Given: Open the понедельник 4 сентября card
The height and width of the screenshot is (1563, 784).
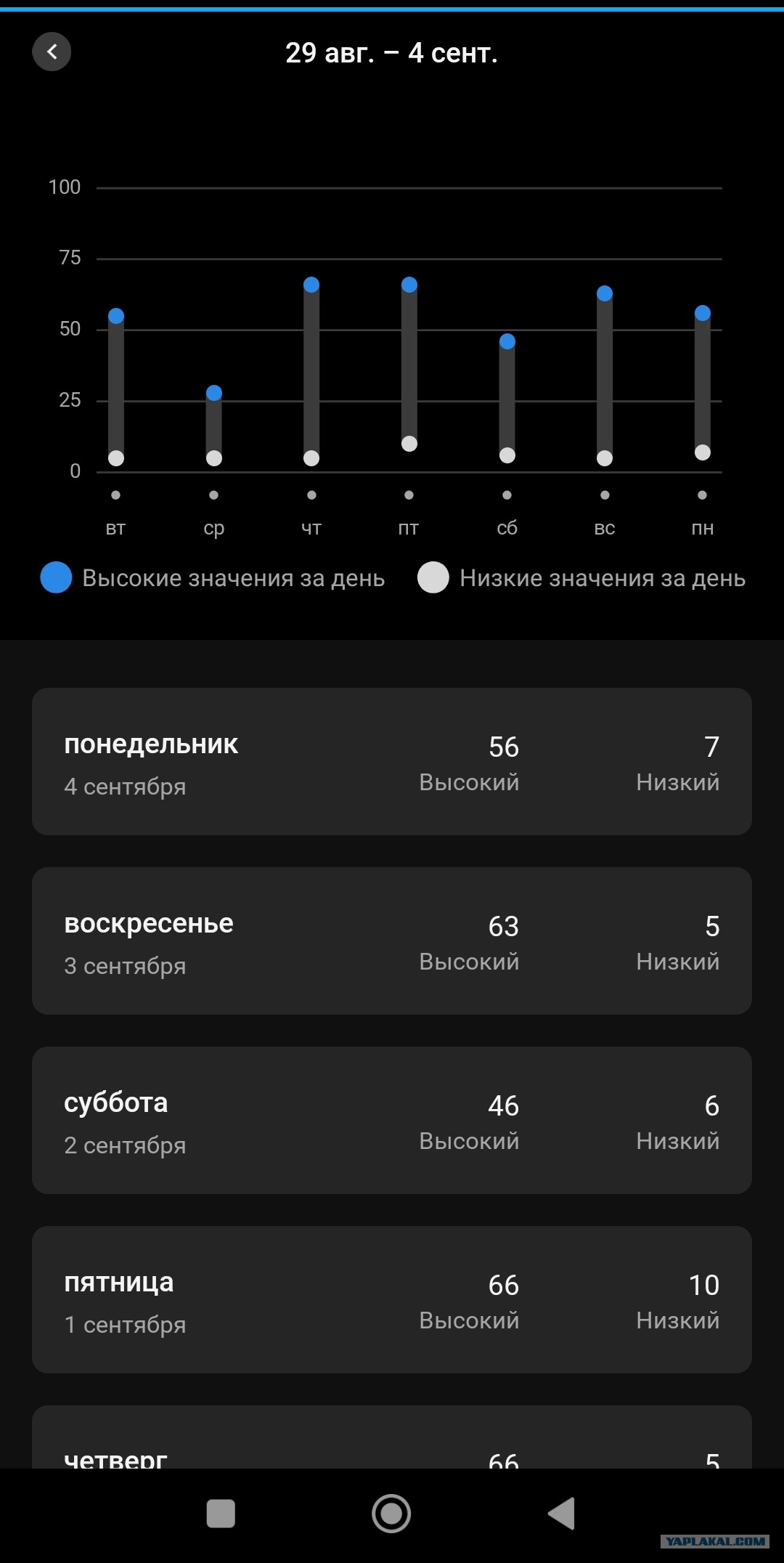Looking at the screenshot, I should pyautogui.click(x=392, y=761).
